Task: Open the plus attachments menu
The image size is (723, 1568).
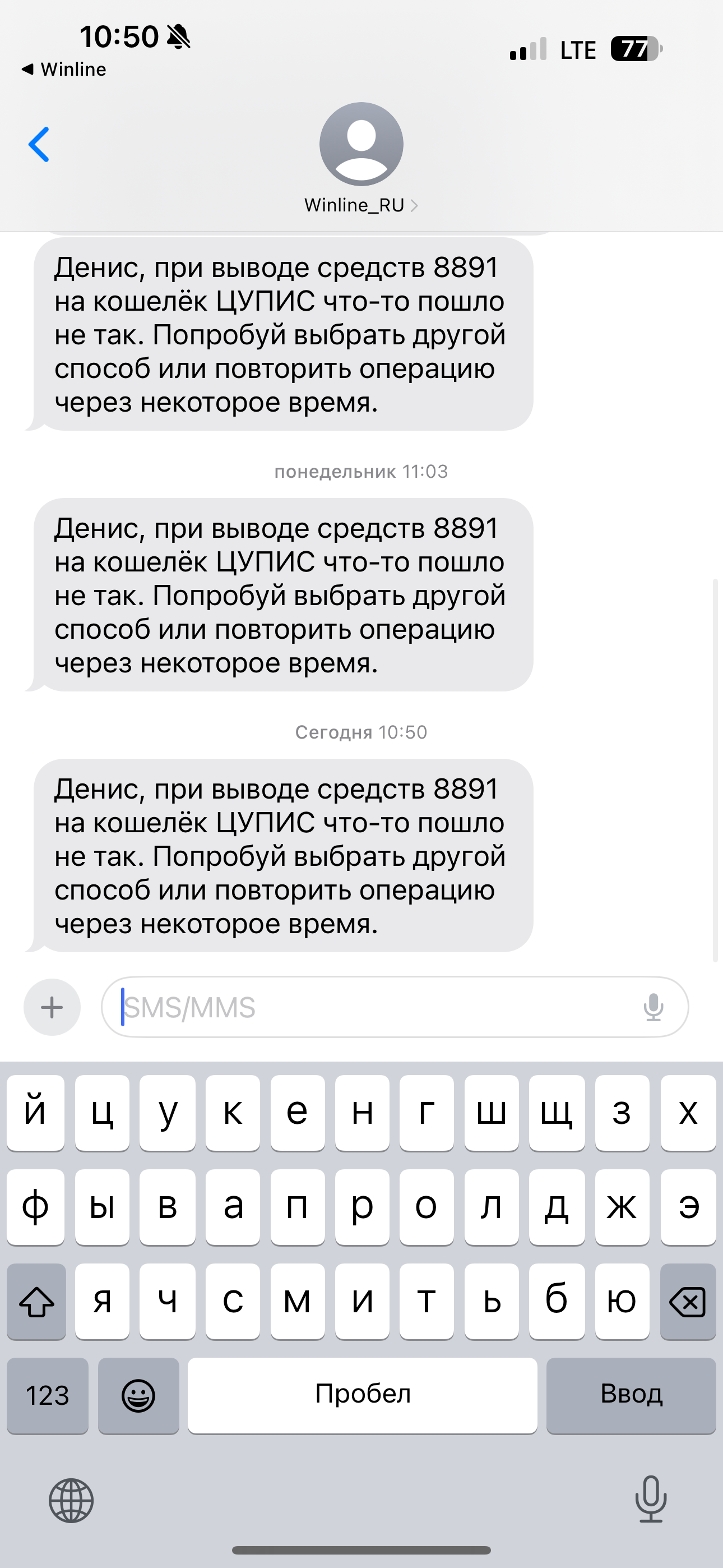Action: click(52, 1007)
